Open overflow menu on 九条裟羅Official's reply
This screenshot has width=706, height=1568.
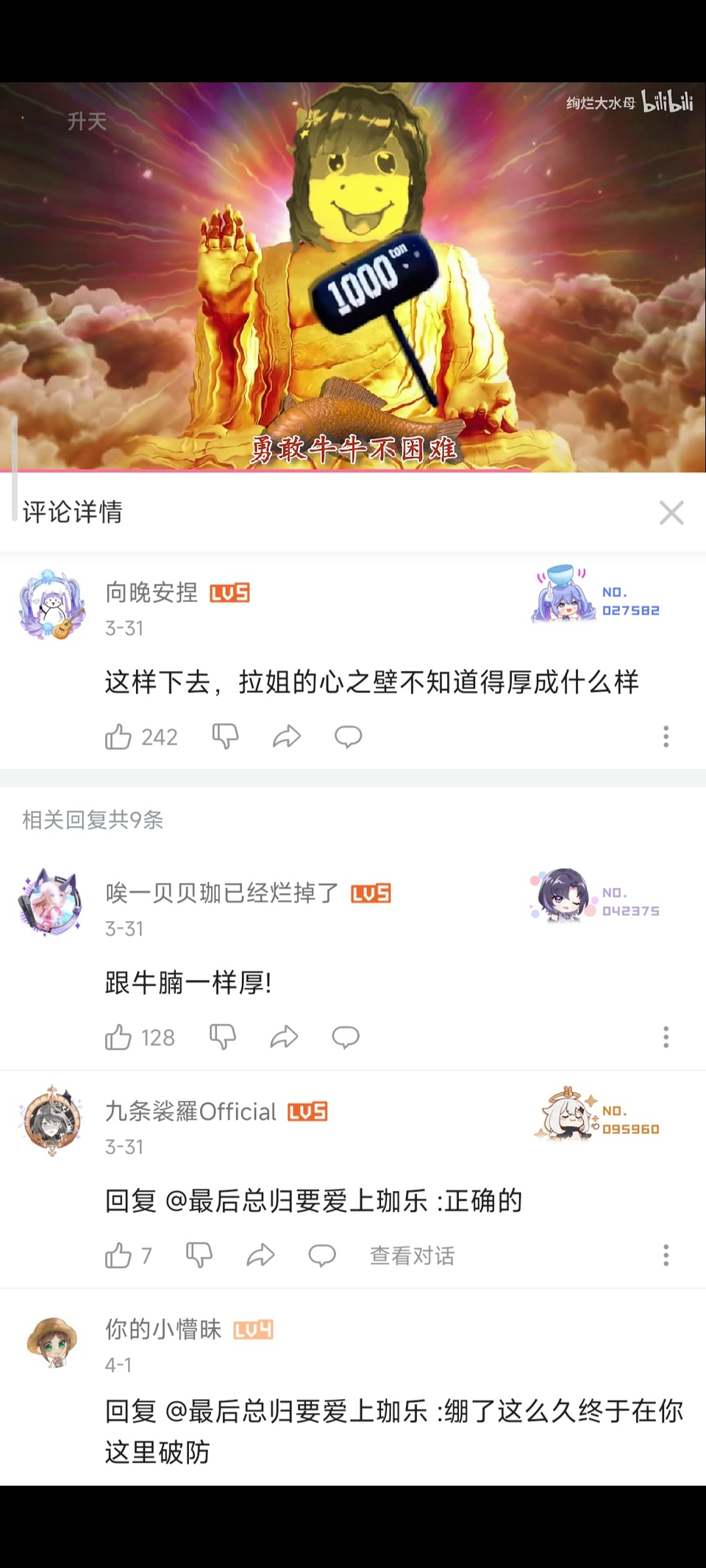tap(666, 1255)
